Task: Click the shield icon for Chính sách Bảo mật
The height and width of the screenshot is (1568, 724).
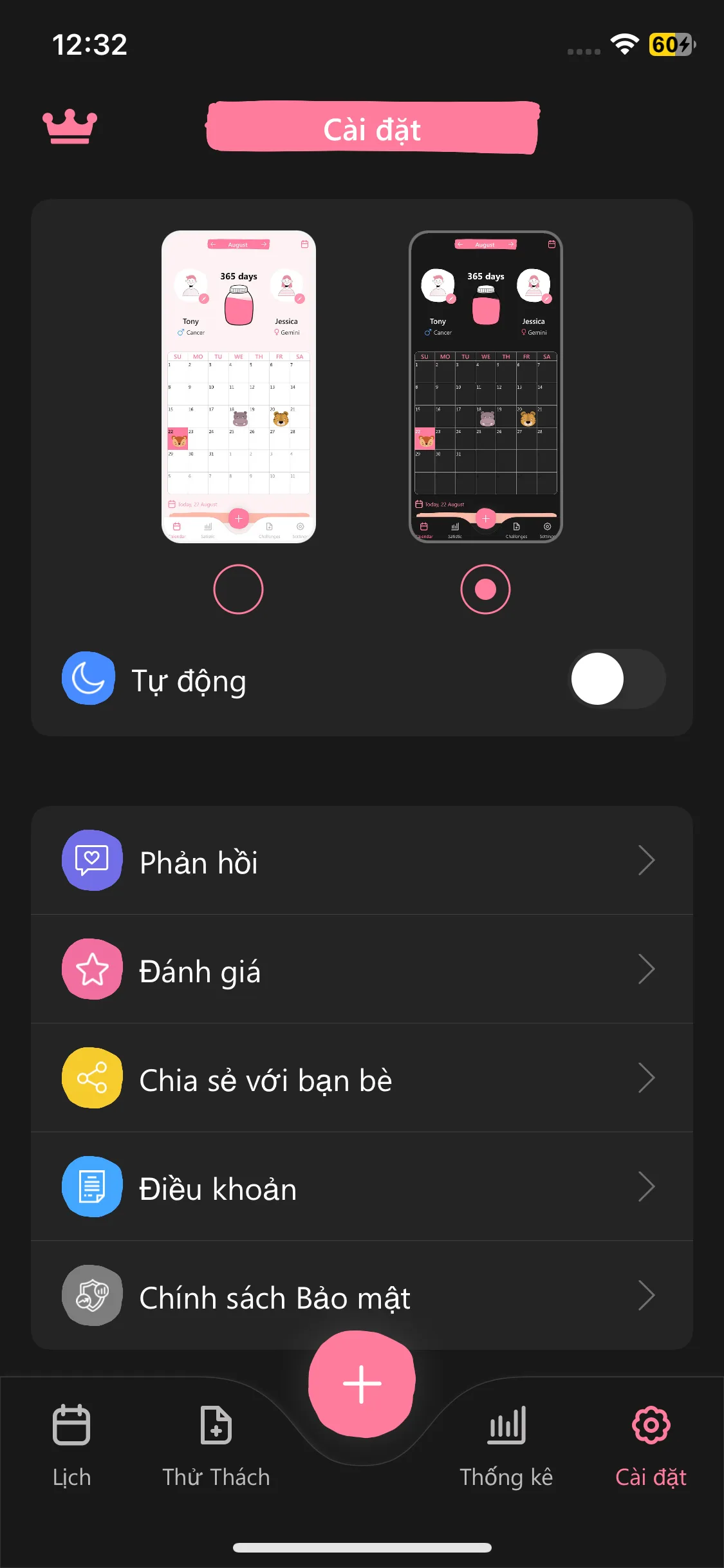Action: click(91, 1296)
